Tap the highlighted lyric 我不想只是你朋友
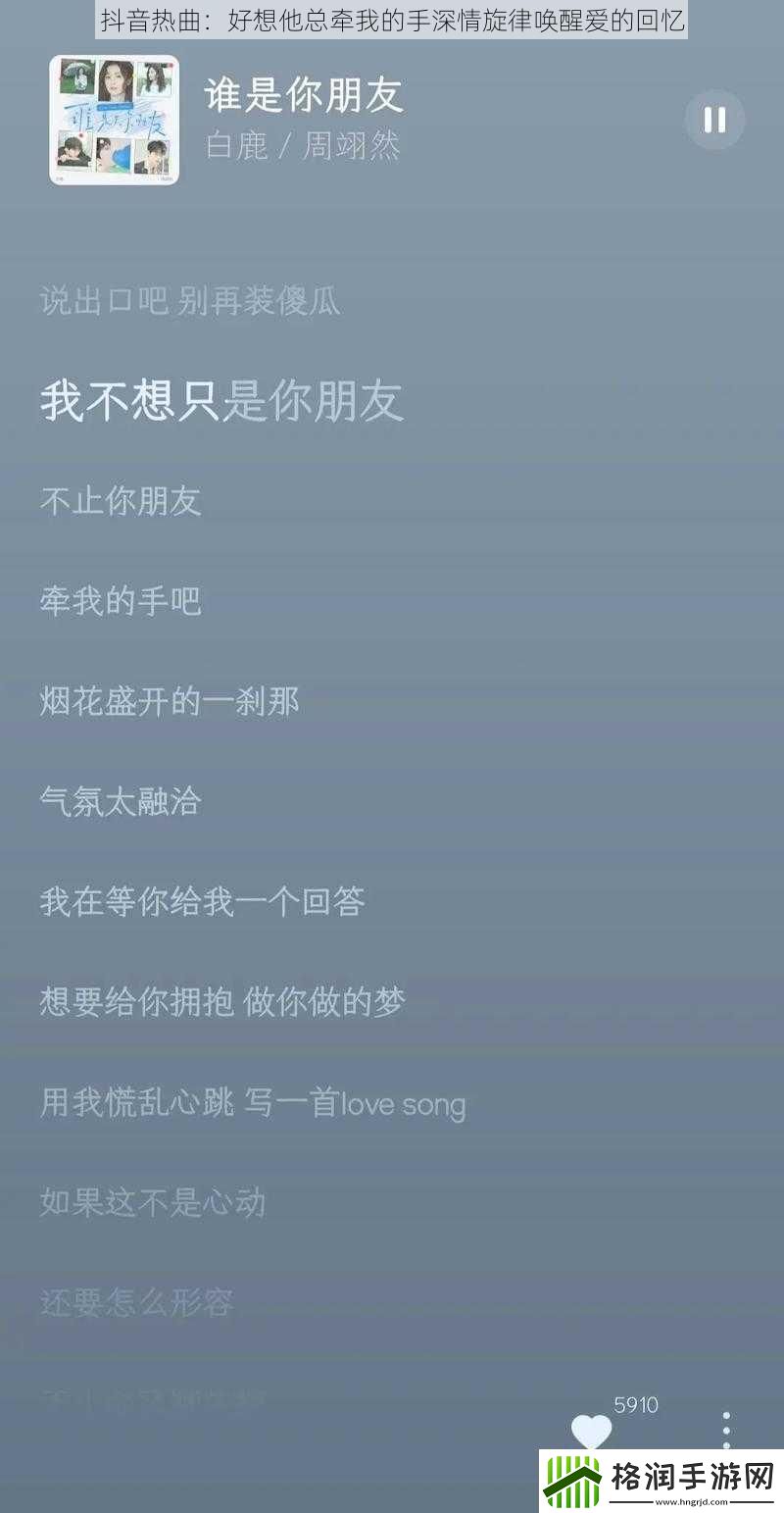The height and width of the screenshot is (1513, 784). 220,403
